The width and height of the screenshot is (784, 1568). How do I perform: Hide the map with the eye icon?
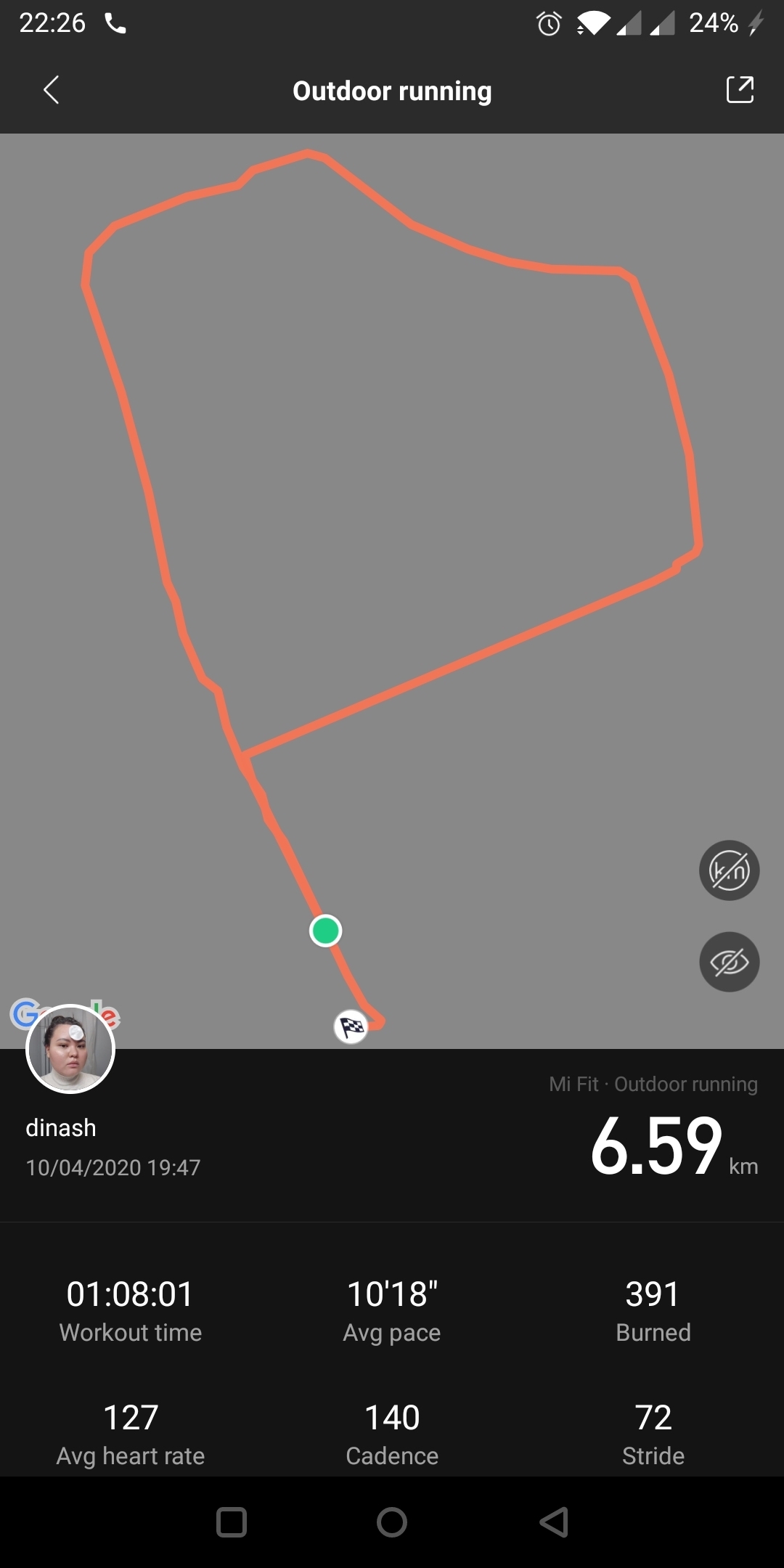coord(729,963)
